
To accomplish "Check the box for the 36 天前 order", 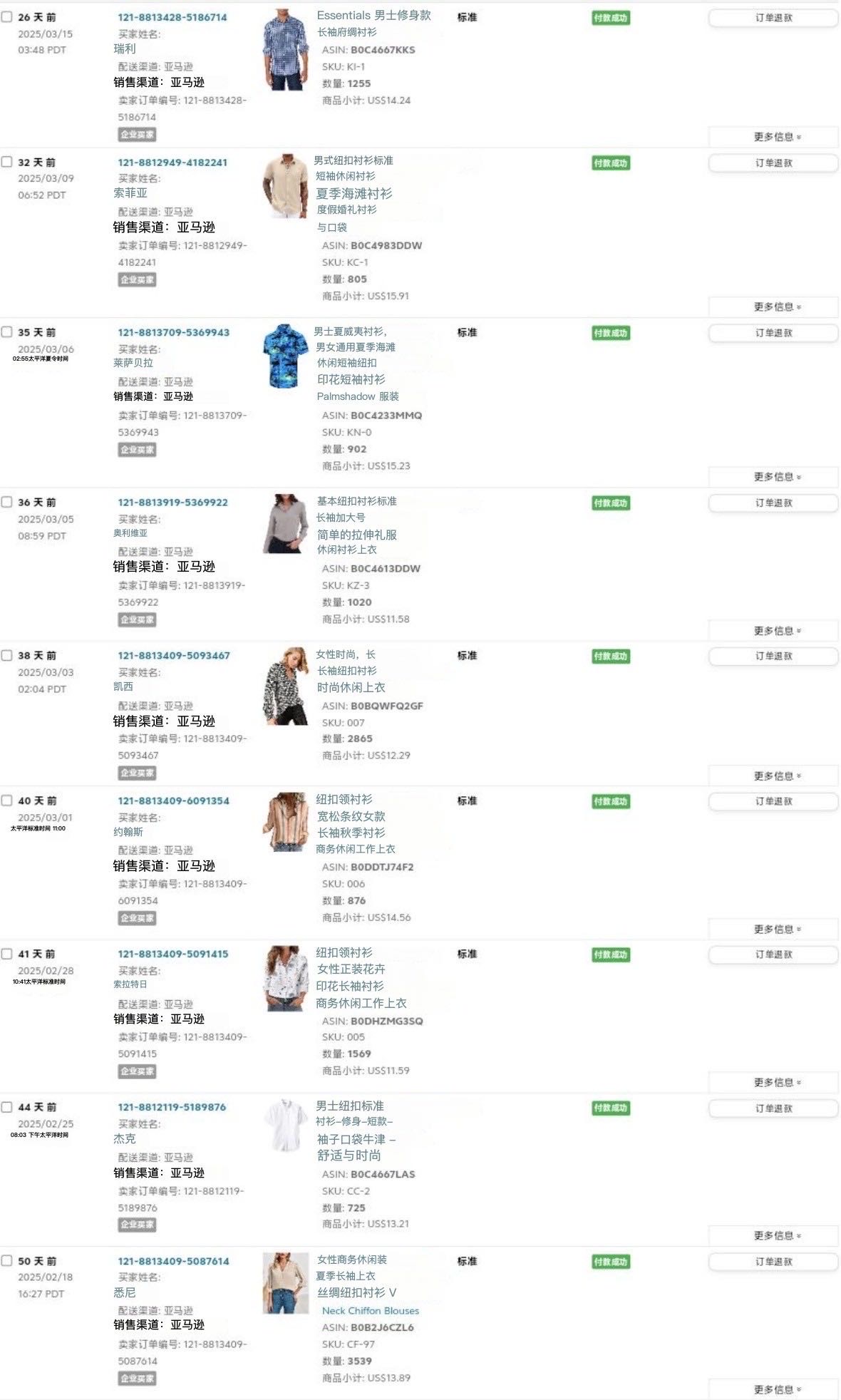I will tap(7, 502).
